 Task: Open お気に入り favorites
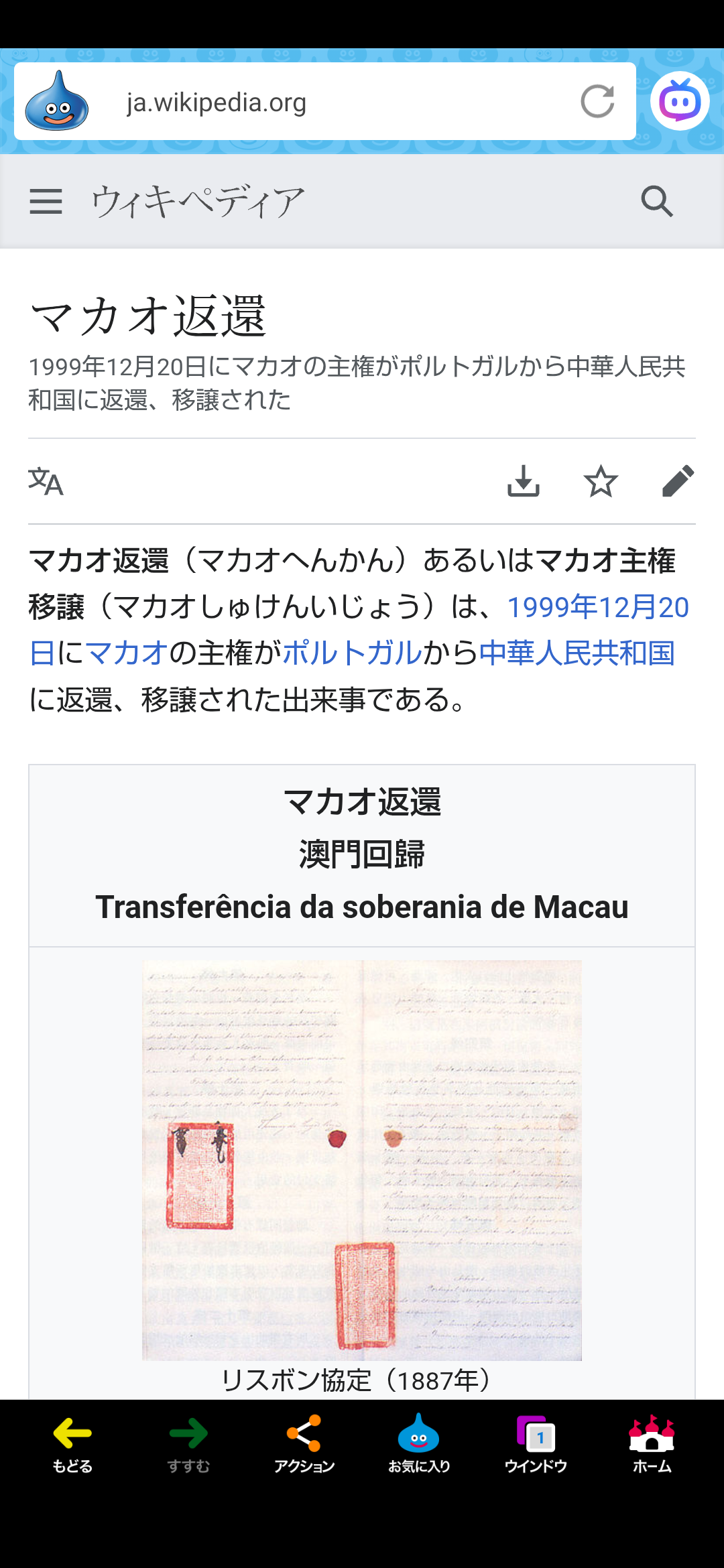tap(419, 1444)
